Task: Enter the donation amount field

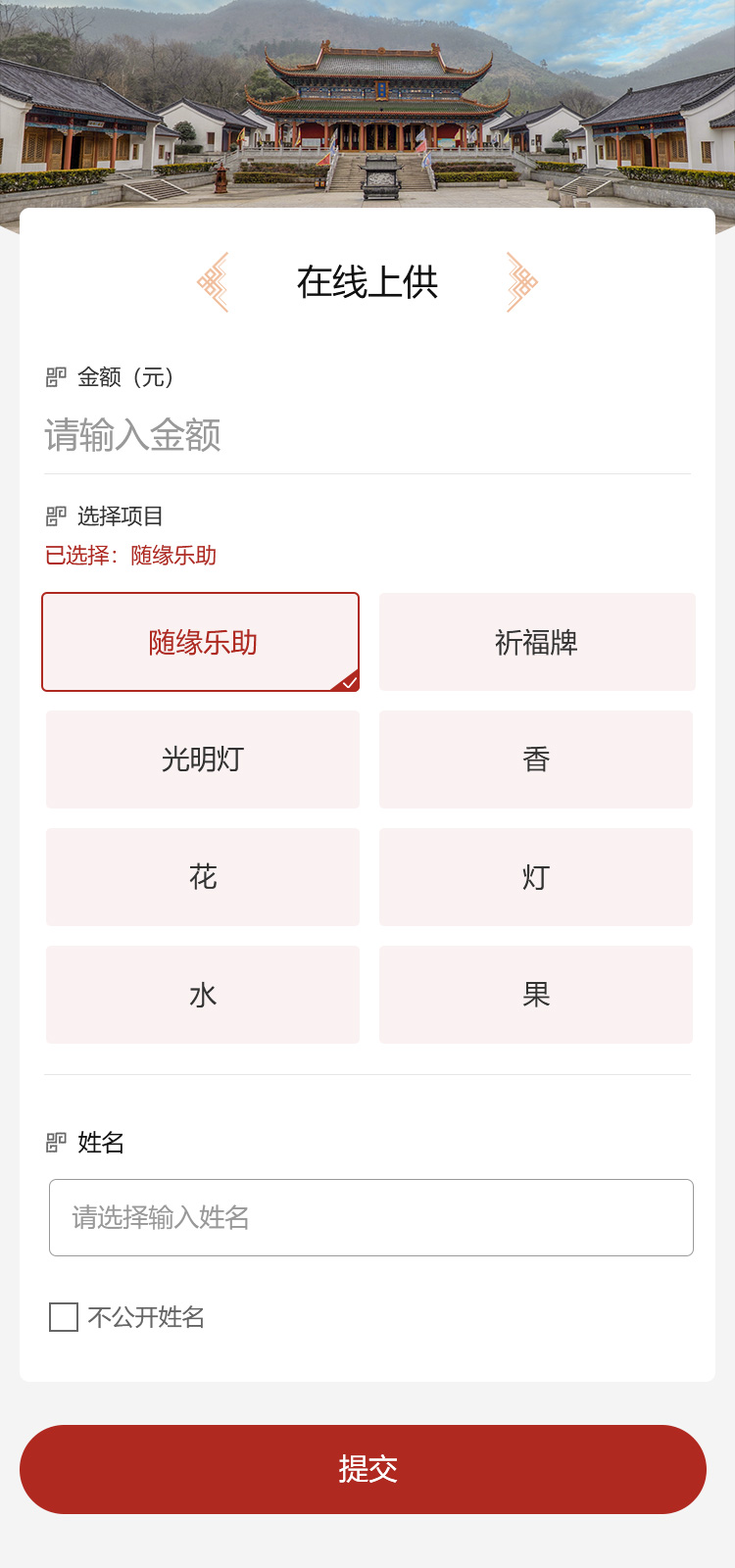Action: click(367, 435)
